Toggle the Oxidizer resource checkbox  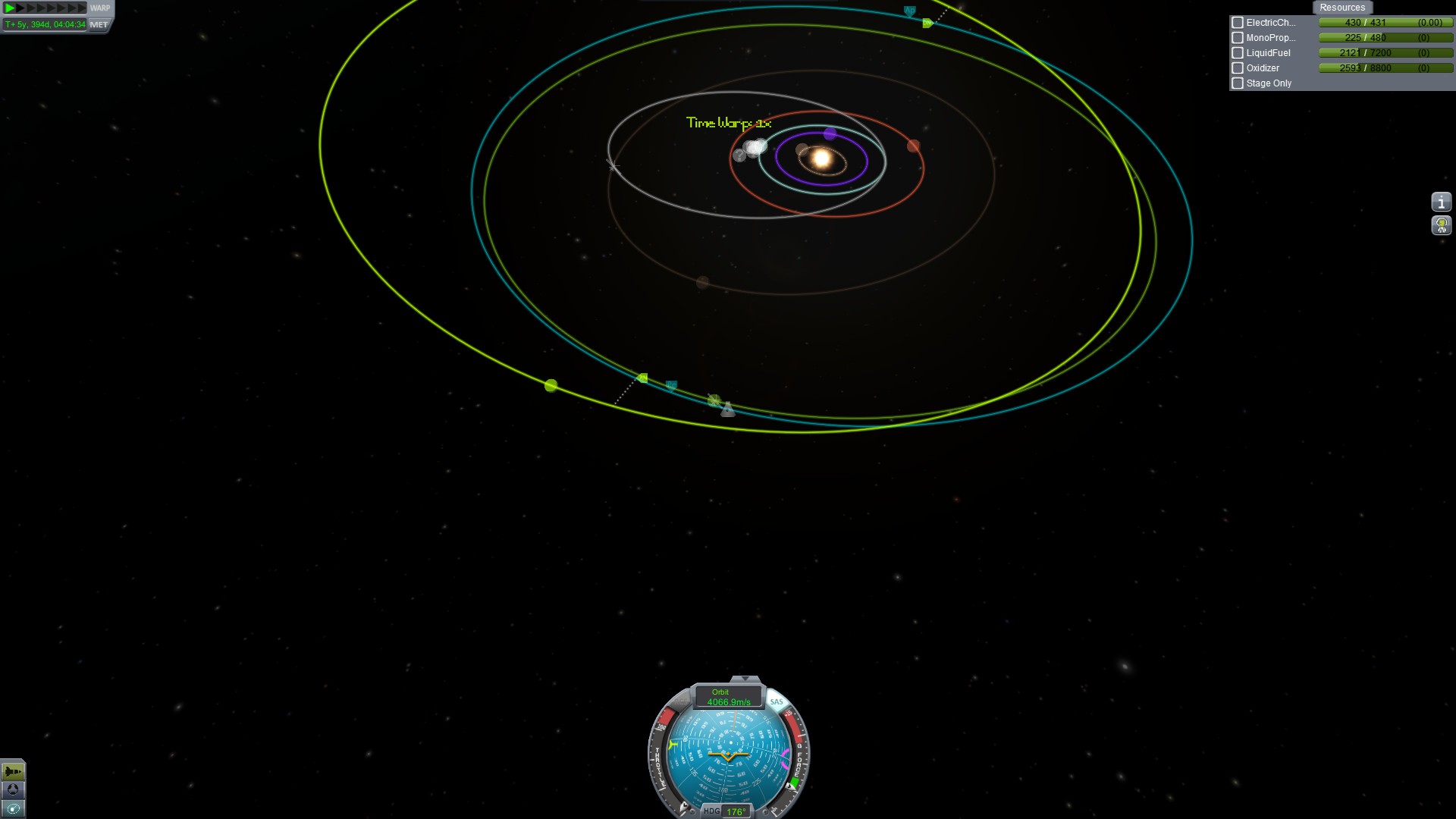[x=1238, y=68]
